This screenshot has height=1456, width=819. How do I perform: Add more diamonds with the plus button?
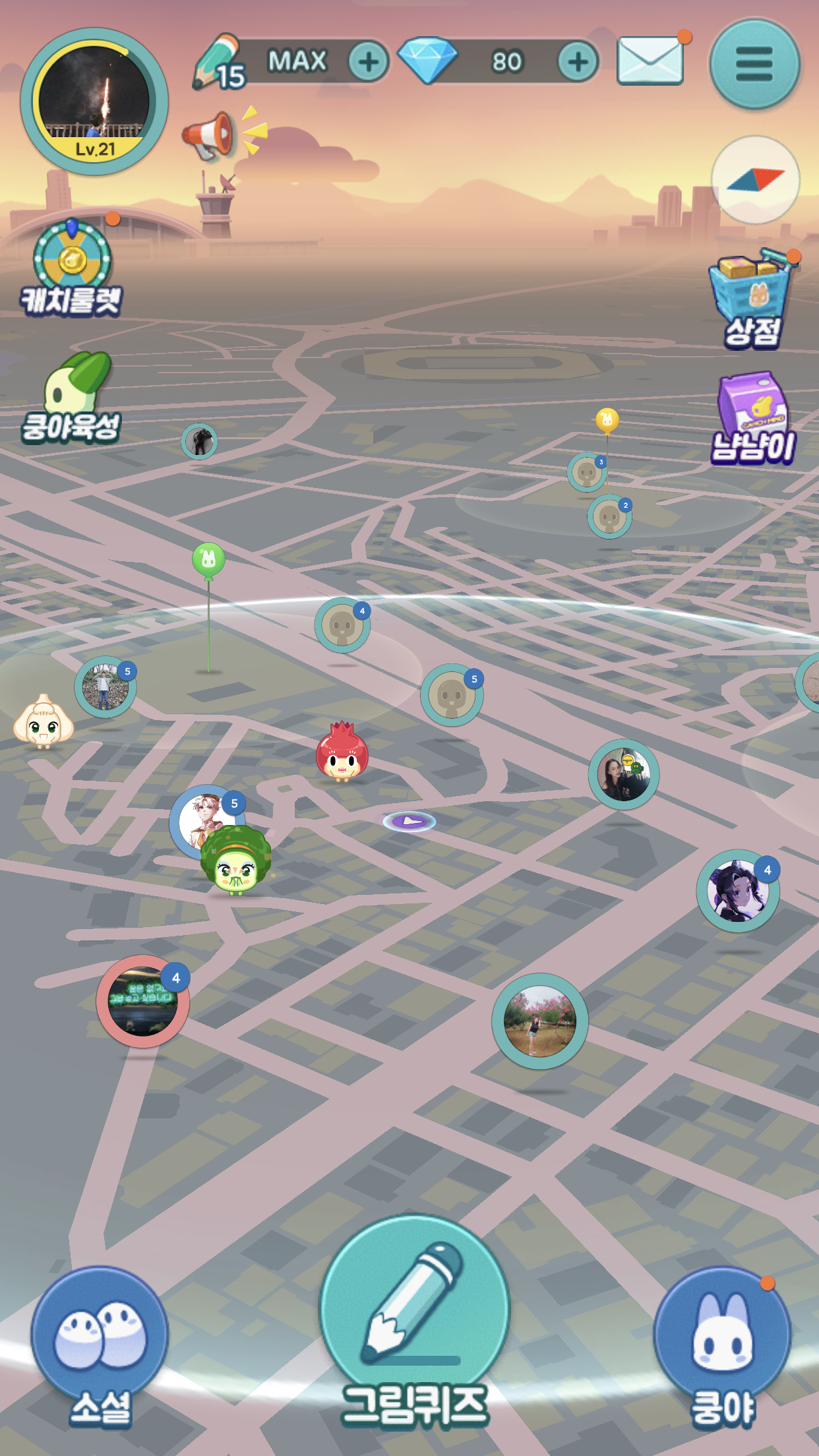pos(578,62)
